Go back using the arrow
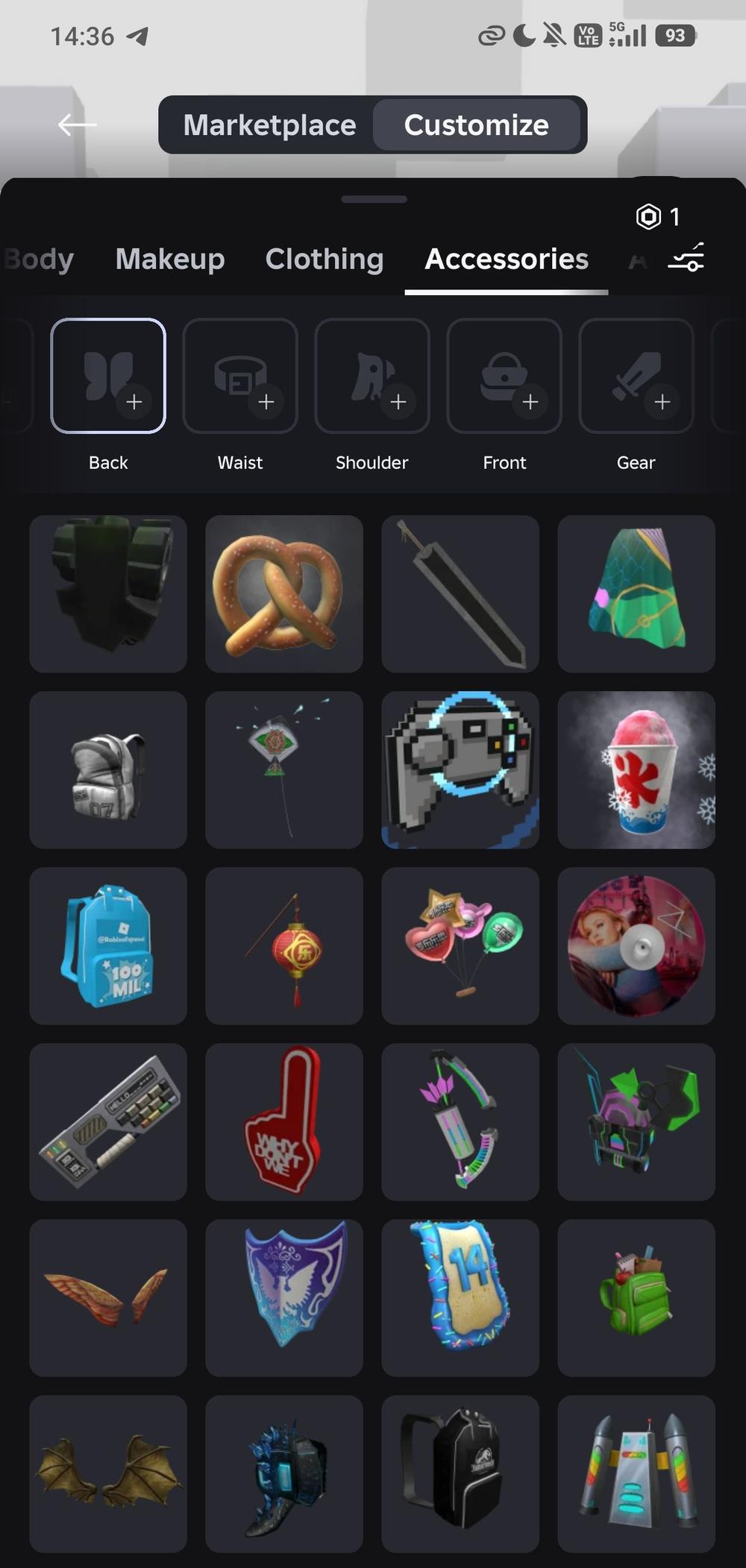Viewport: 746px width, 1568px height. click(77, 125)
